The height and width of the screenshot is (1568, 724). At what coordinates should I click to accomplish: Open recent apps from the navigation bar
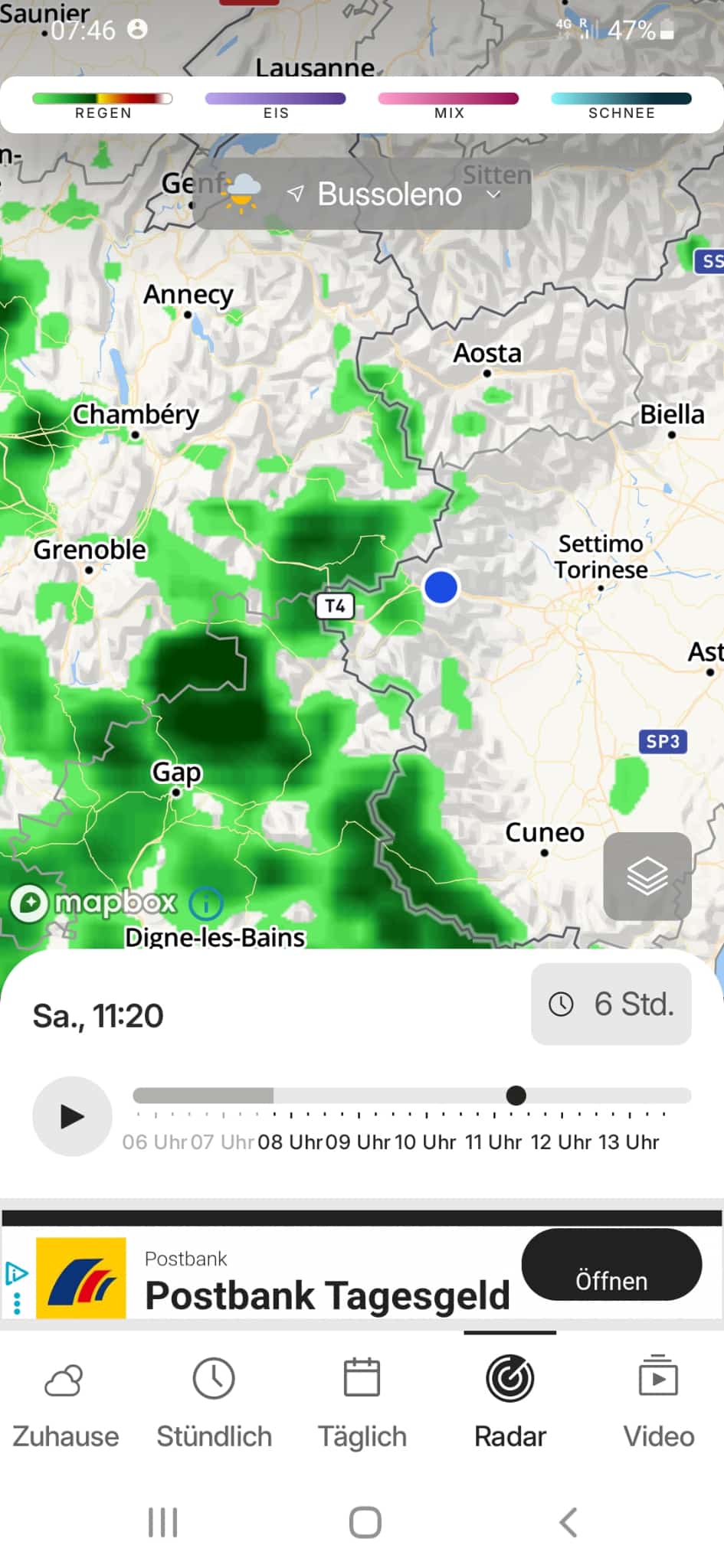pyautogui.click(x=162, y=1522)
